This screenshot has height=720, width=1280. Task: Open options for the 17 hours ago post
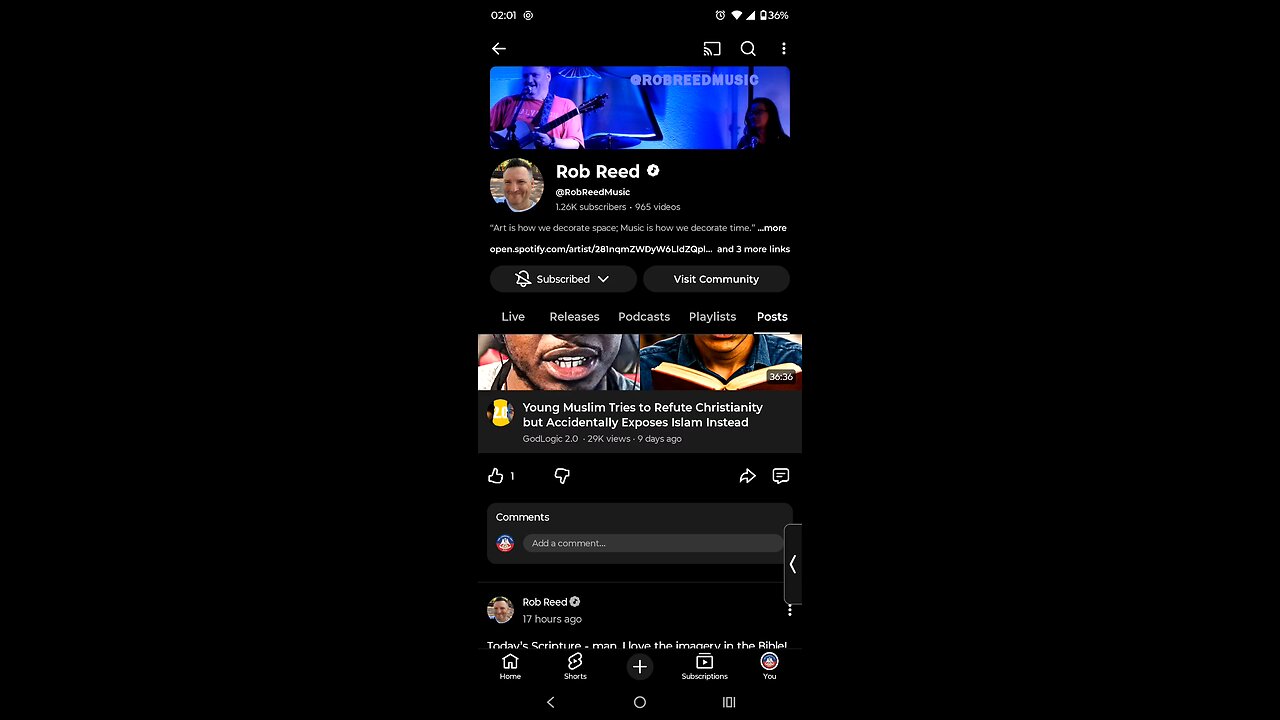[x=789, y=610]
